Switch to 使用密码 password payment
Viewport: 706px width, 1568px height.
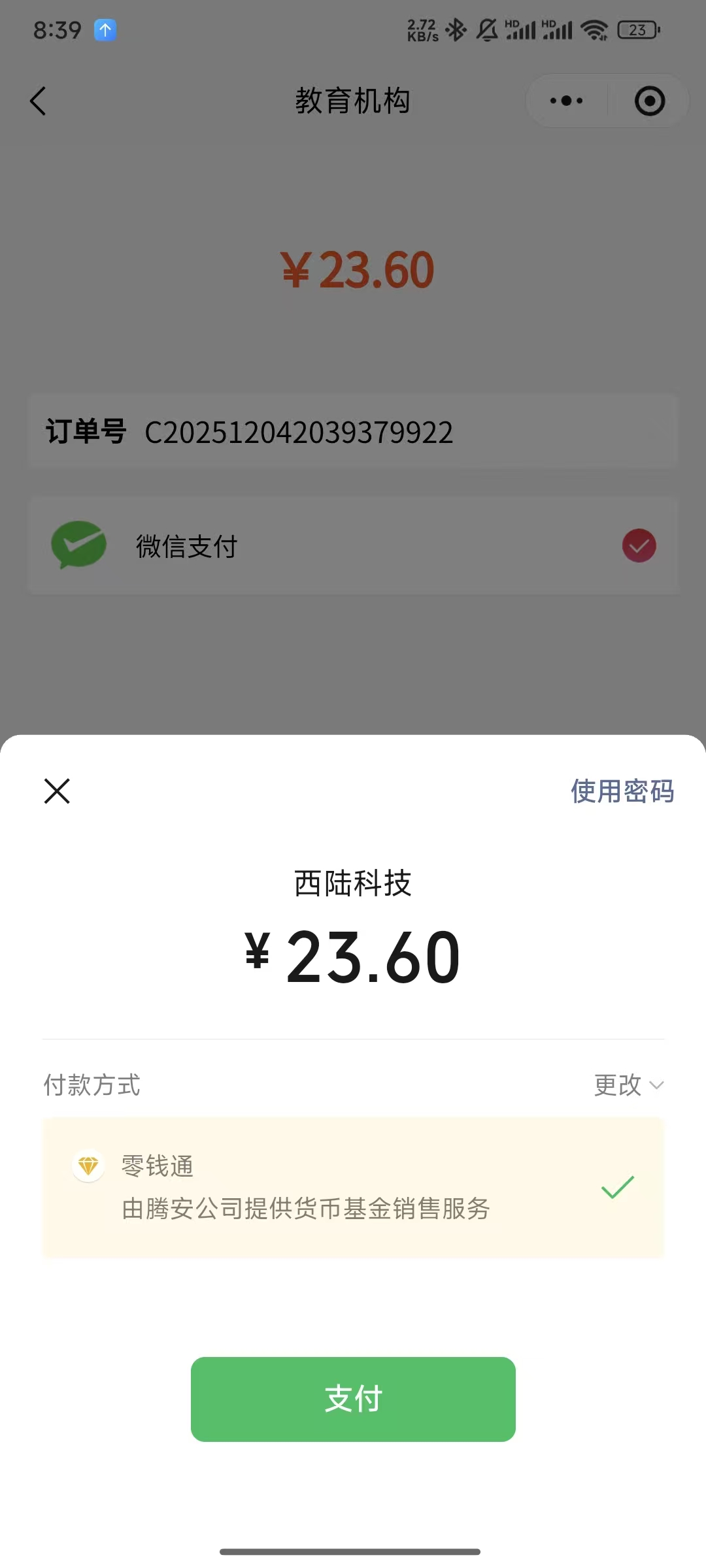(x=622, y=791)
